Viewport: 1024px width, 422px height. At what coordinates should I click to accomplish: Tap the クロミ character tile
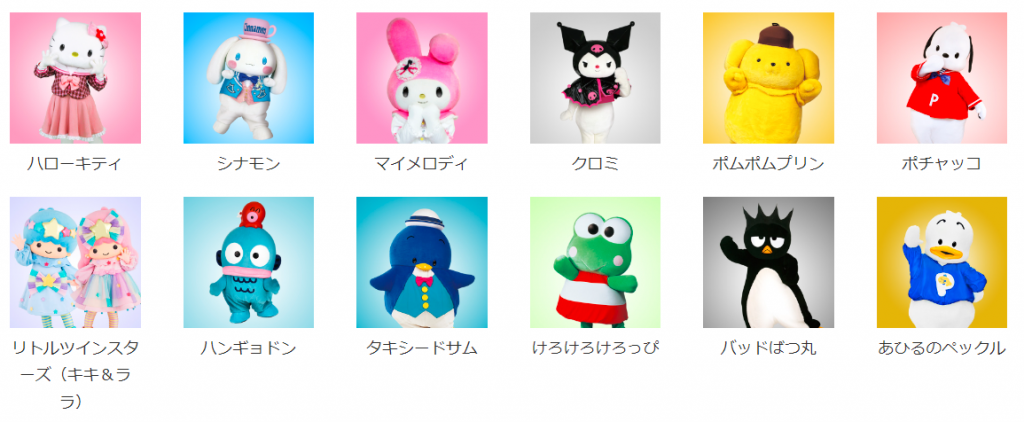[x=595, y=78]
